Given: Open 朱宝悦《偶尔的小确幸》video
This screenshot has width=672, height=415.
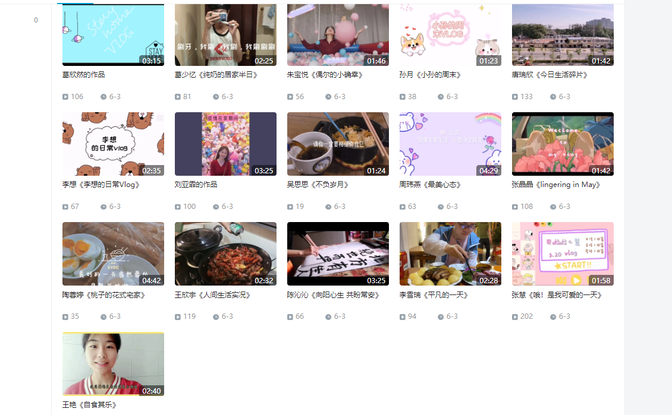Looking at the screenshot, I should coord(337,35).
